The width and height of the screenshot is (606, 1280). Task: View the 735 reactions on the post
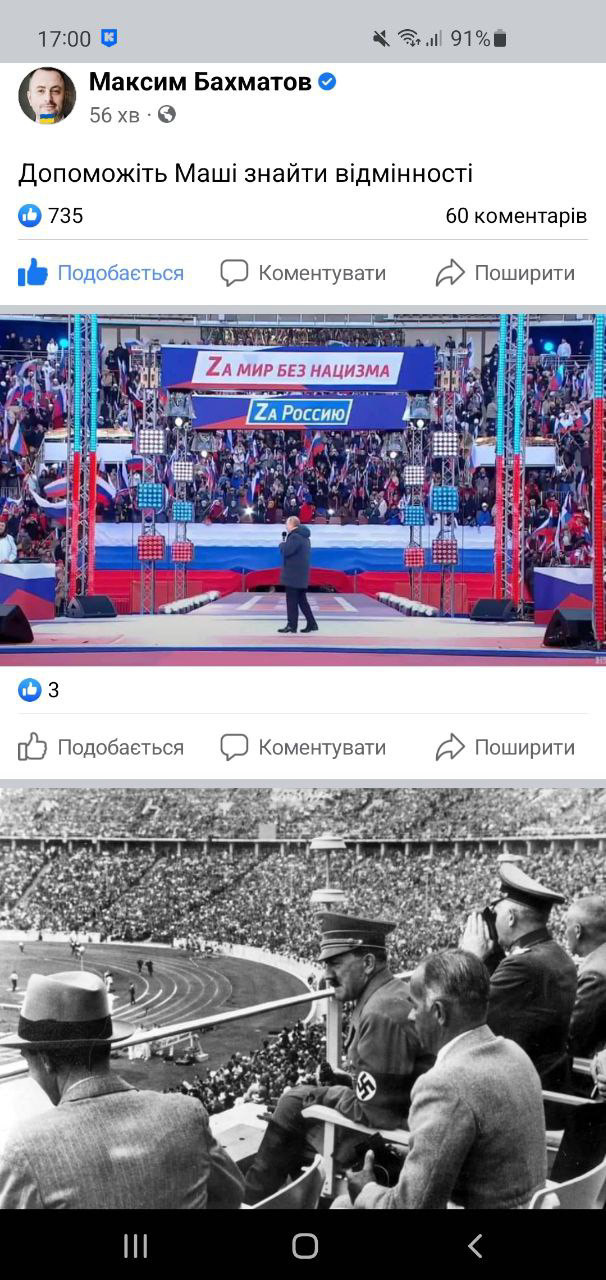(x=51, y=216)
